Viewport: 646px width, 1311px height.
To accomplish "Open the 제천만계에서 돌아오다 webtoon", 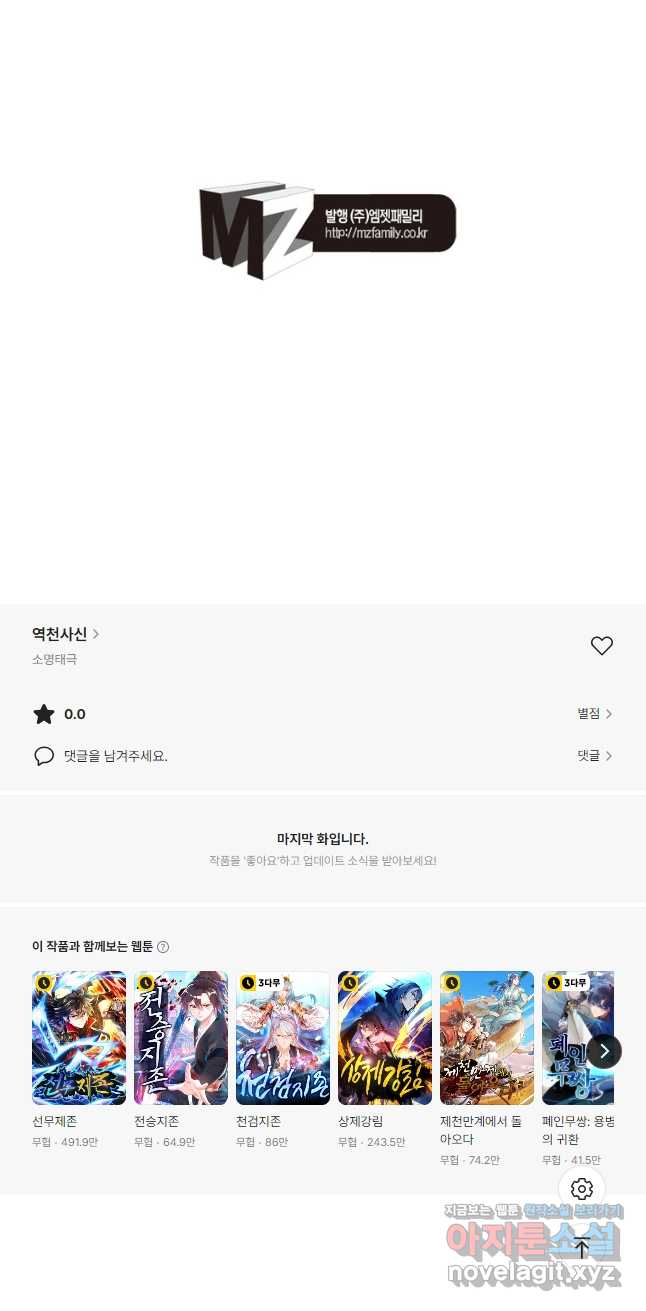I will click(x=487, y=1038).
